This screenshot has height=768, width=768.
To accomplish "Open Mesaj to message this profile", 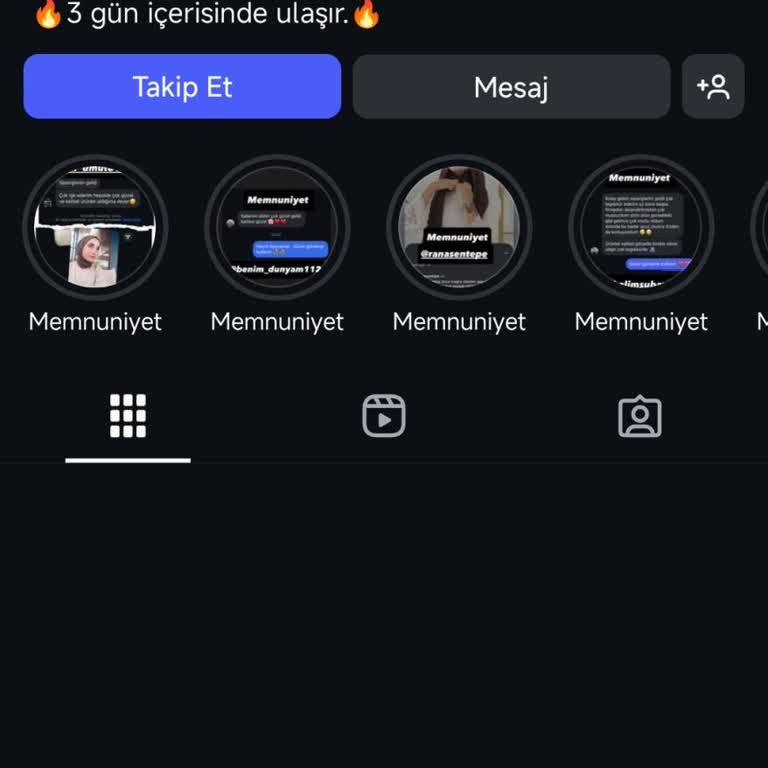I will 511,87.
